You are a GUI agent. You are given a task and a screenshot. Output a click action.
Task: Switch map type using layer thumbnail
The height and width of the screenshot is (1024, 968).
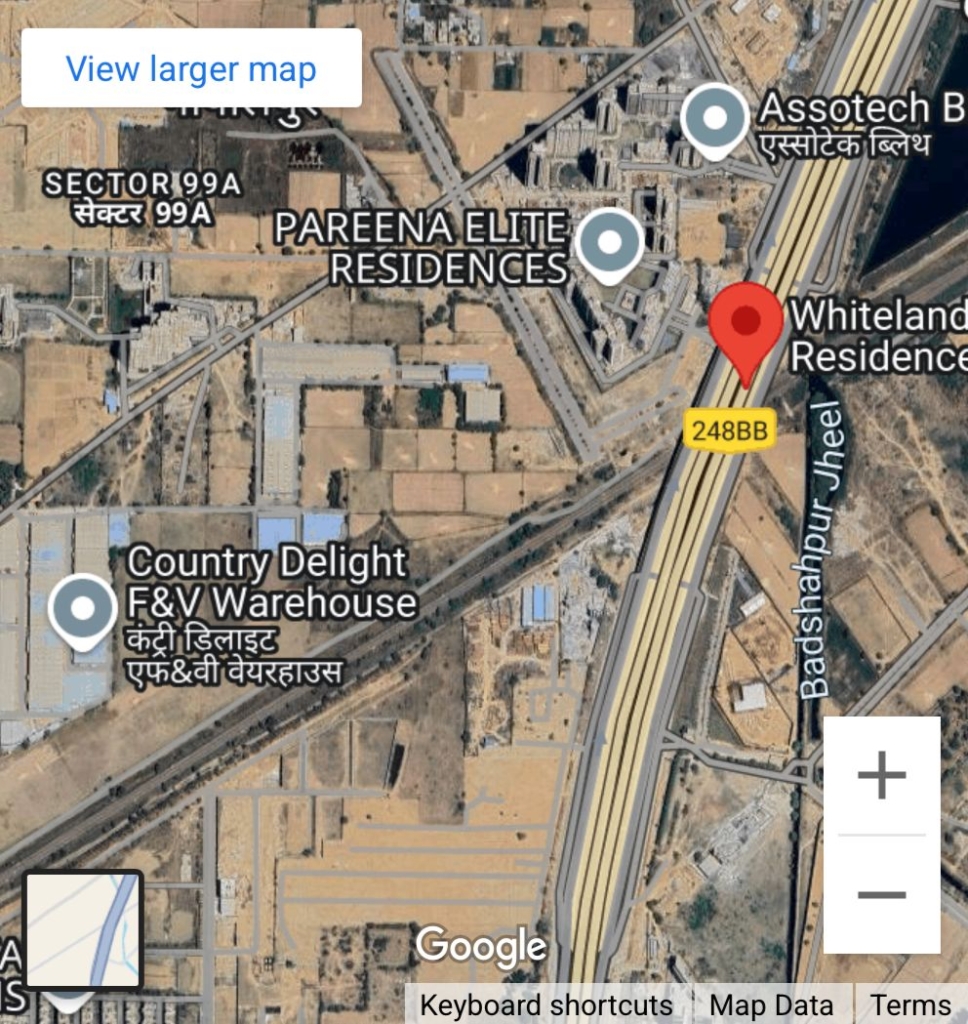[x=83, y=930]
